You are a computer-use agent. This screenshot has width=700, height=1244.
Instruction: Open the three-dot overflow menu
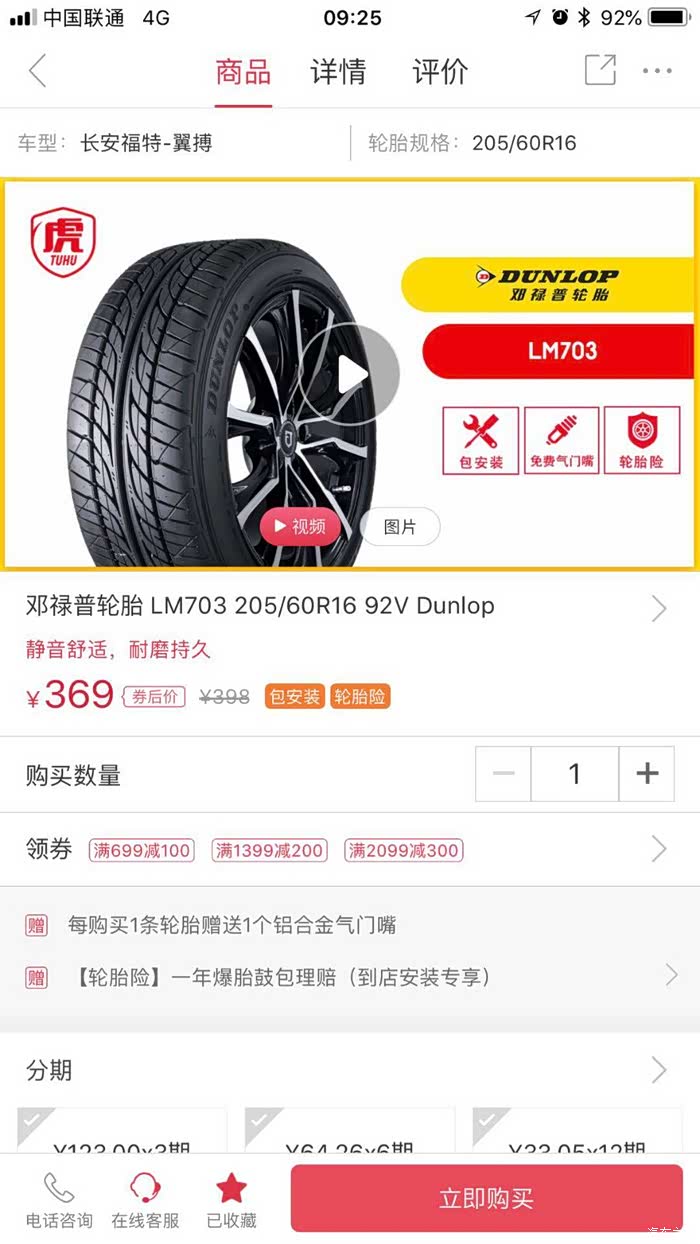click(657, 71)
